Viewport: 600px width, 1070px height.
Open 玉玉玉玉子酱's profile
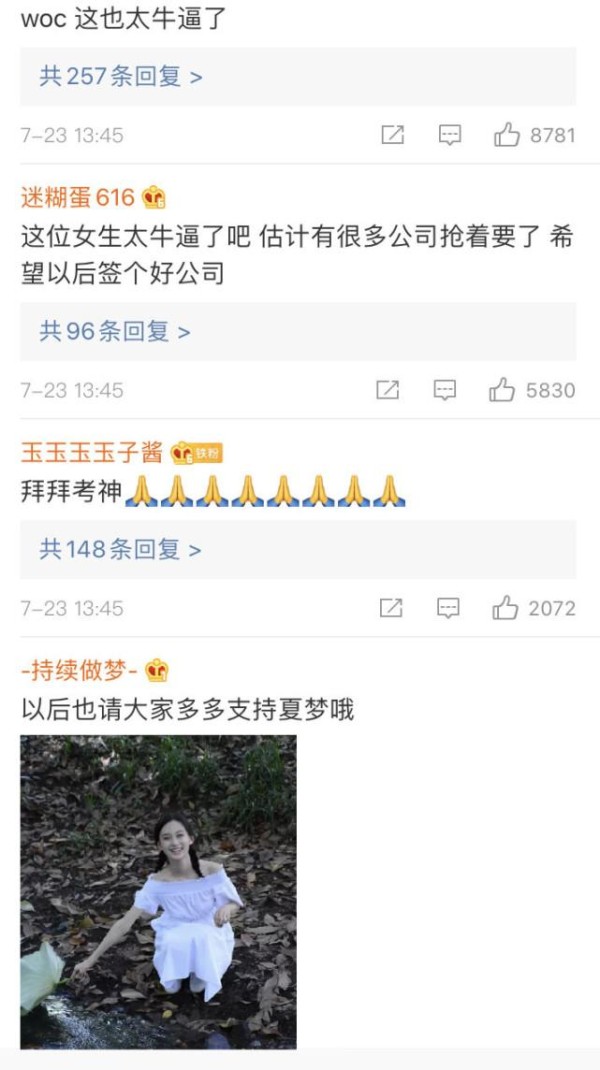(92, 453)
